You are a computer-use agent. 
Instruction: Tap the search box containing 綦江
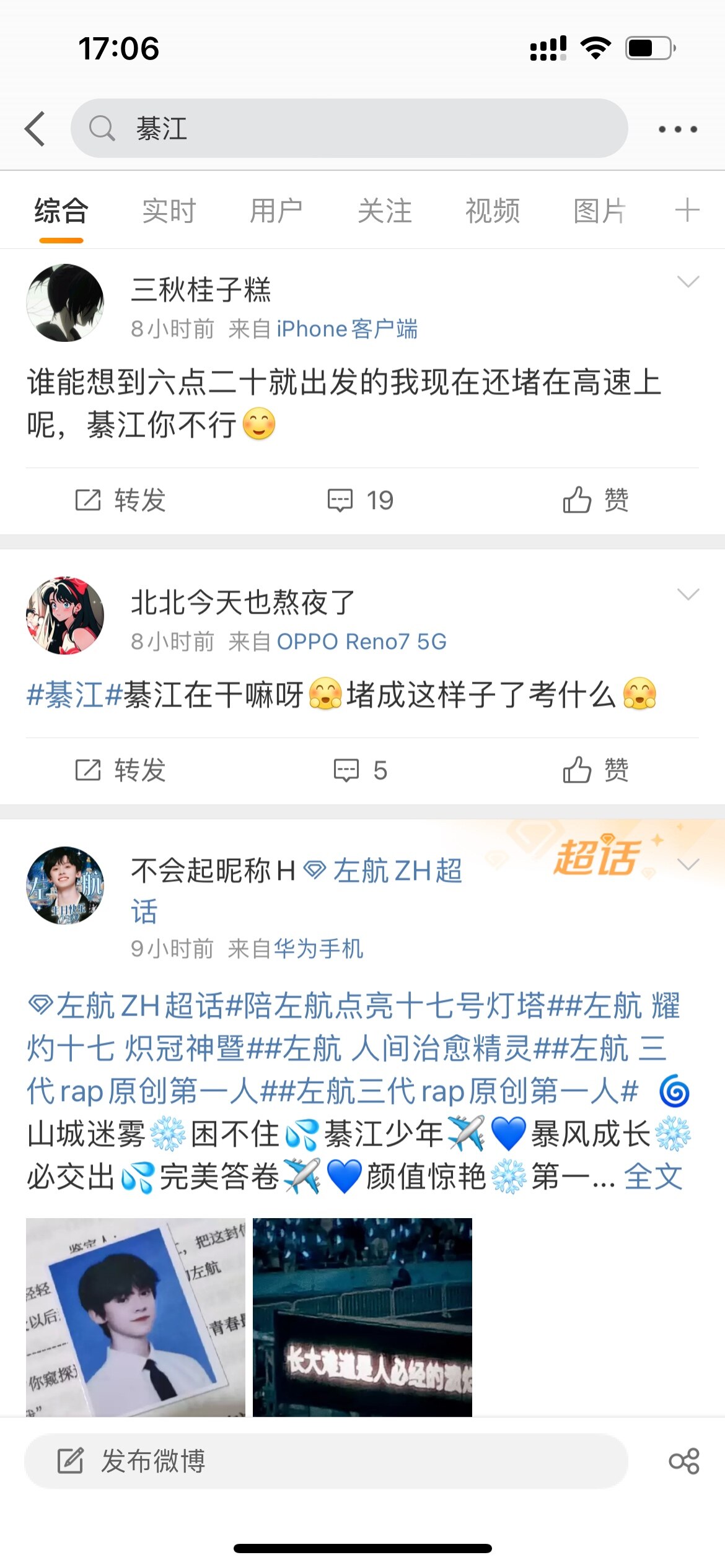click(x=349, y=128)
